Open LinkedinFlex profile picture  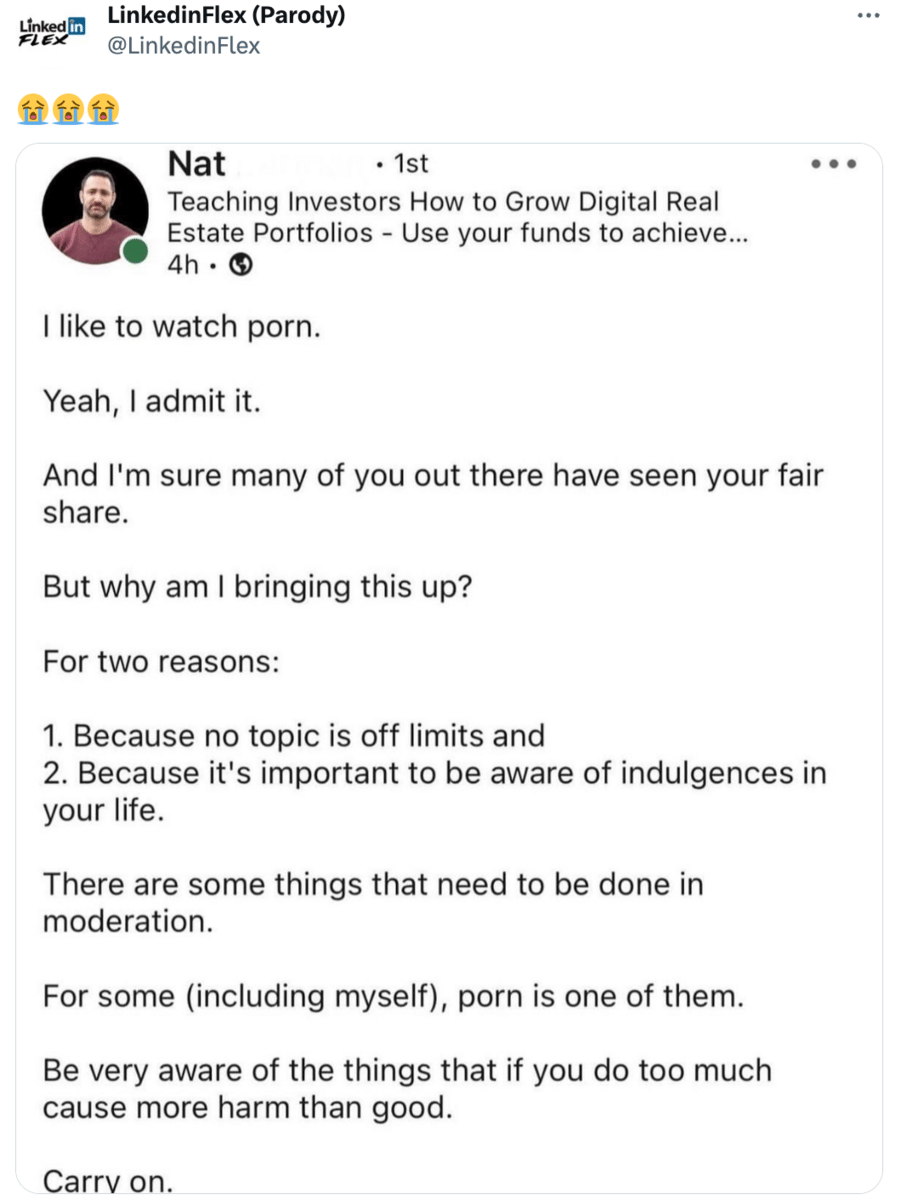click(49, 31)
